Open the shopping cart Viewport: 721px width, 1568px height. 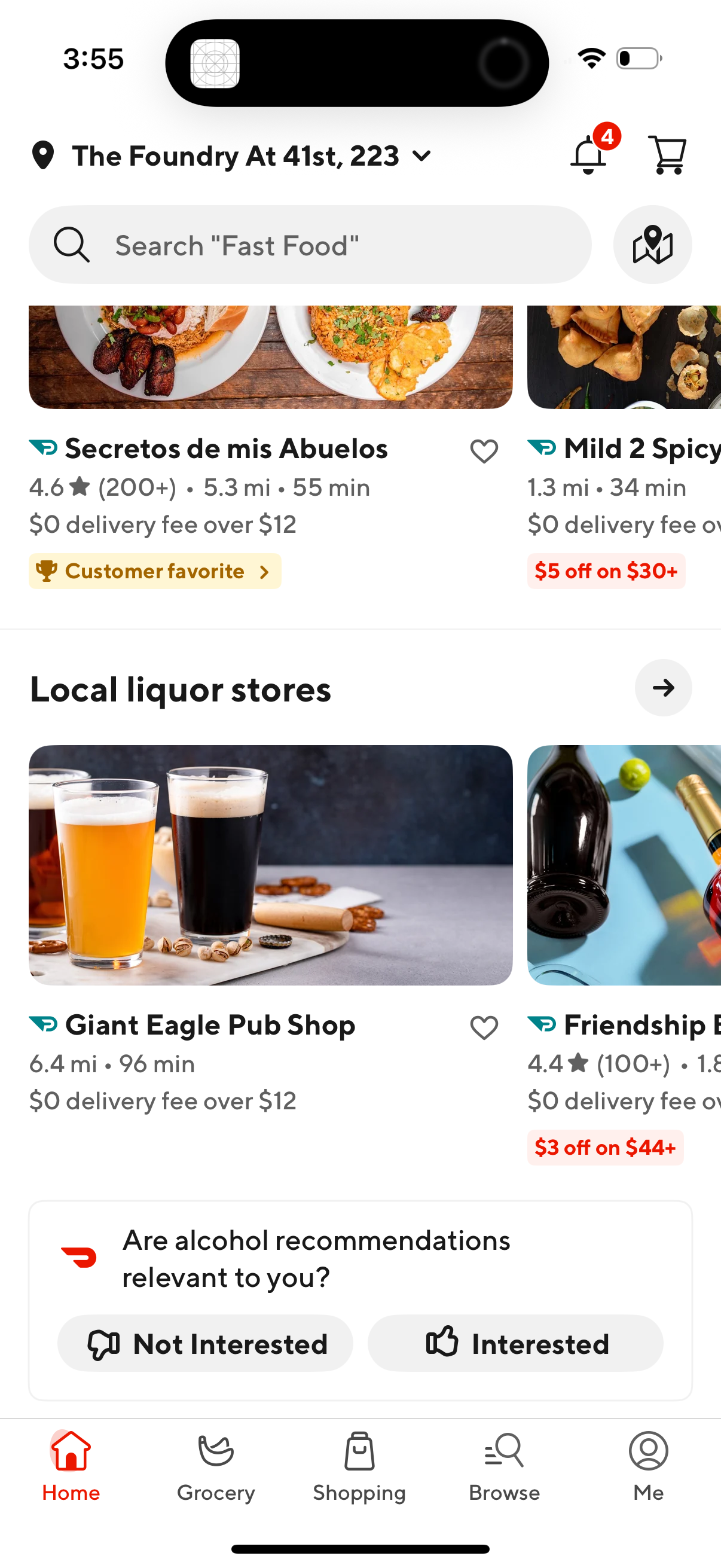coord(665,155)
